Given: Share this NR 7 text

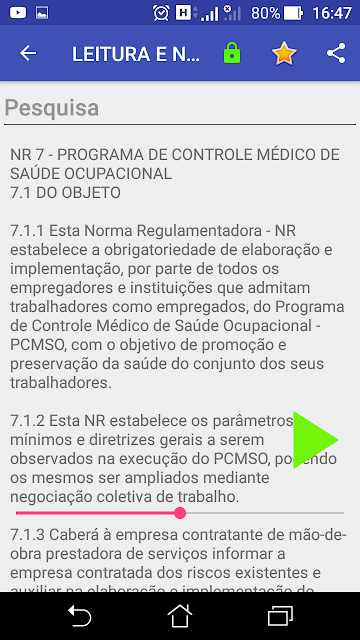Looking at the screenshot, I should [336, 53].
